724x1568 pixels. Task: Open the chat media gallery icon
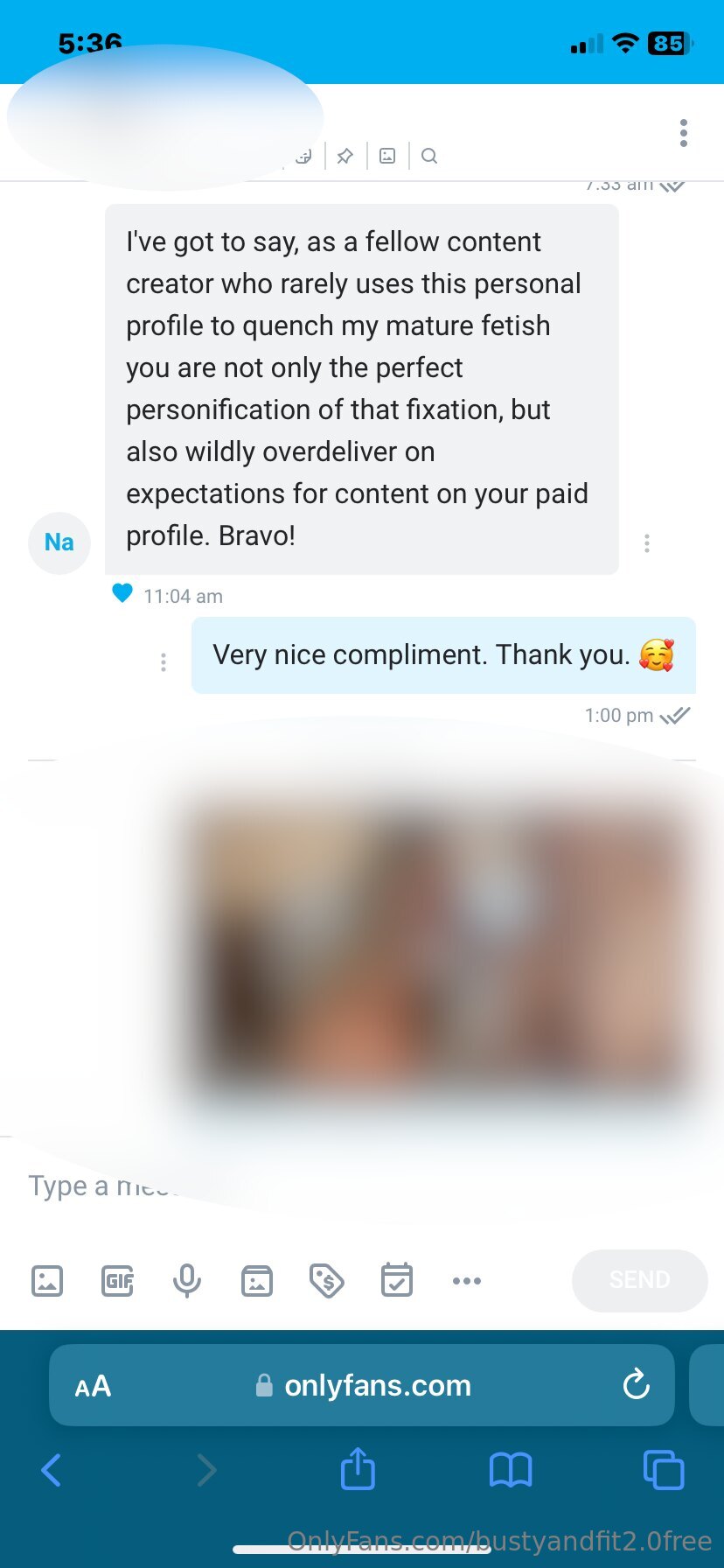point(387,156)
